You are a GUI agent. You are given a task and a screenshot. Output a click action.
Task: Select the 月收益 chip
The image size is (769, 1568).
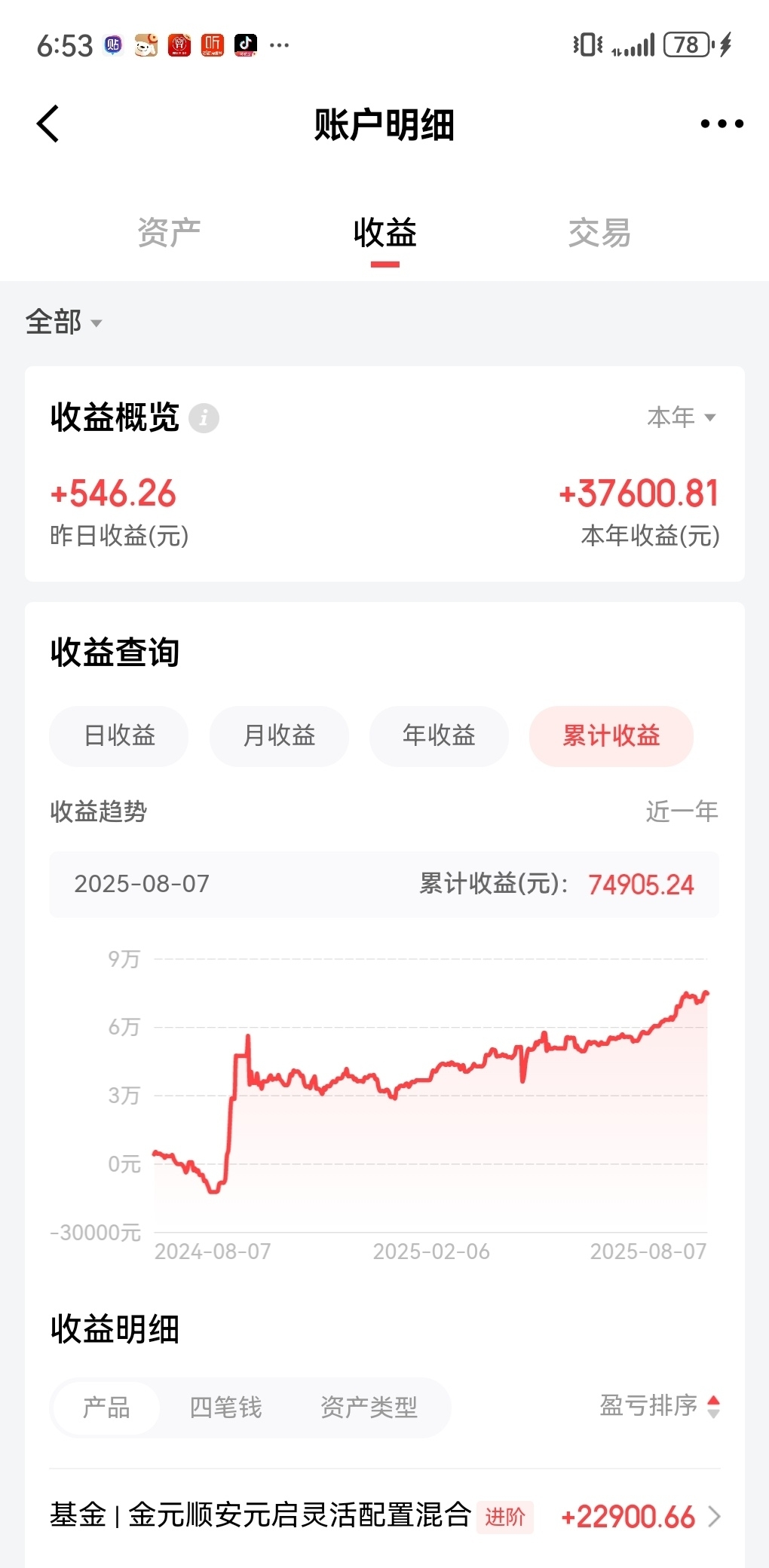click(x=279, y=735)
